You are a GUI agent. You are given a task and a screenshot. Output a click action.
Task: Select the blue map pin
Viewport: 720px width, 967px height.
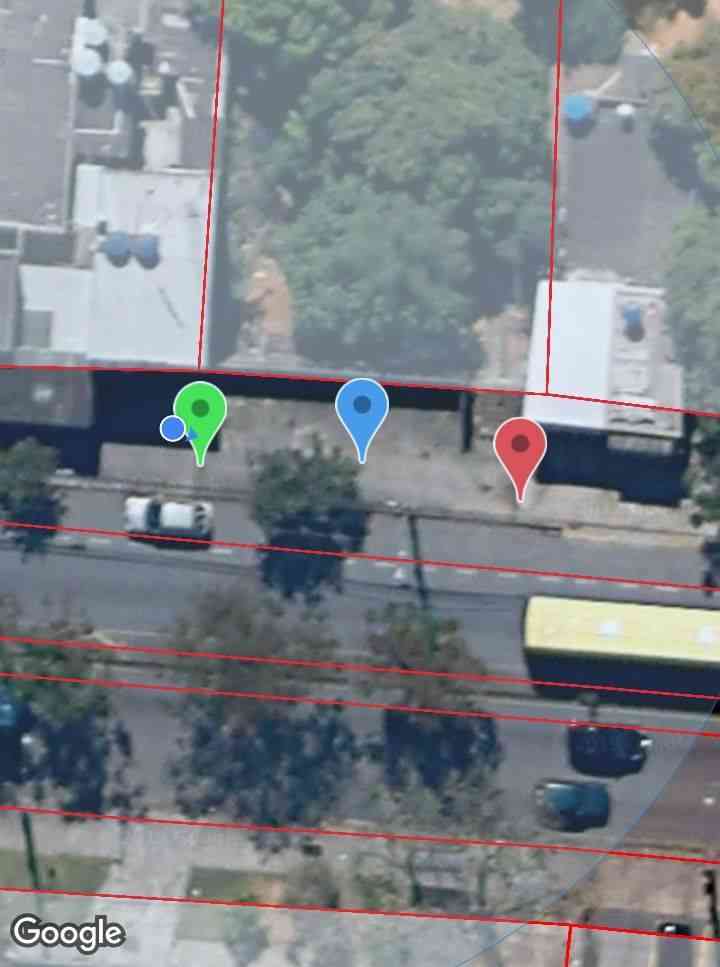point(362,407)
